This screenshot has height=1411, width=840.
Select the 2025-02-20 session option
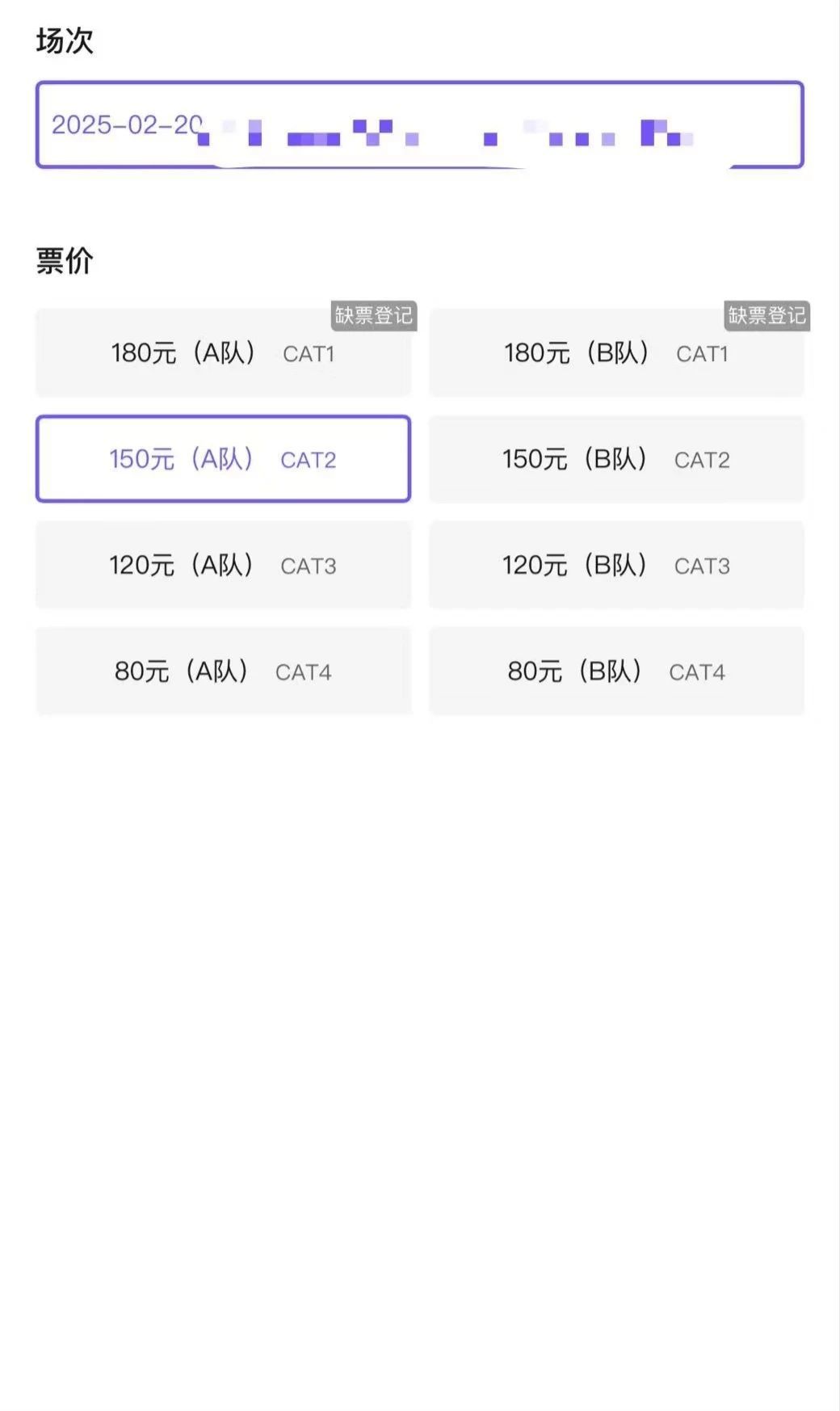pyautogui.click(x=419, y=124)
